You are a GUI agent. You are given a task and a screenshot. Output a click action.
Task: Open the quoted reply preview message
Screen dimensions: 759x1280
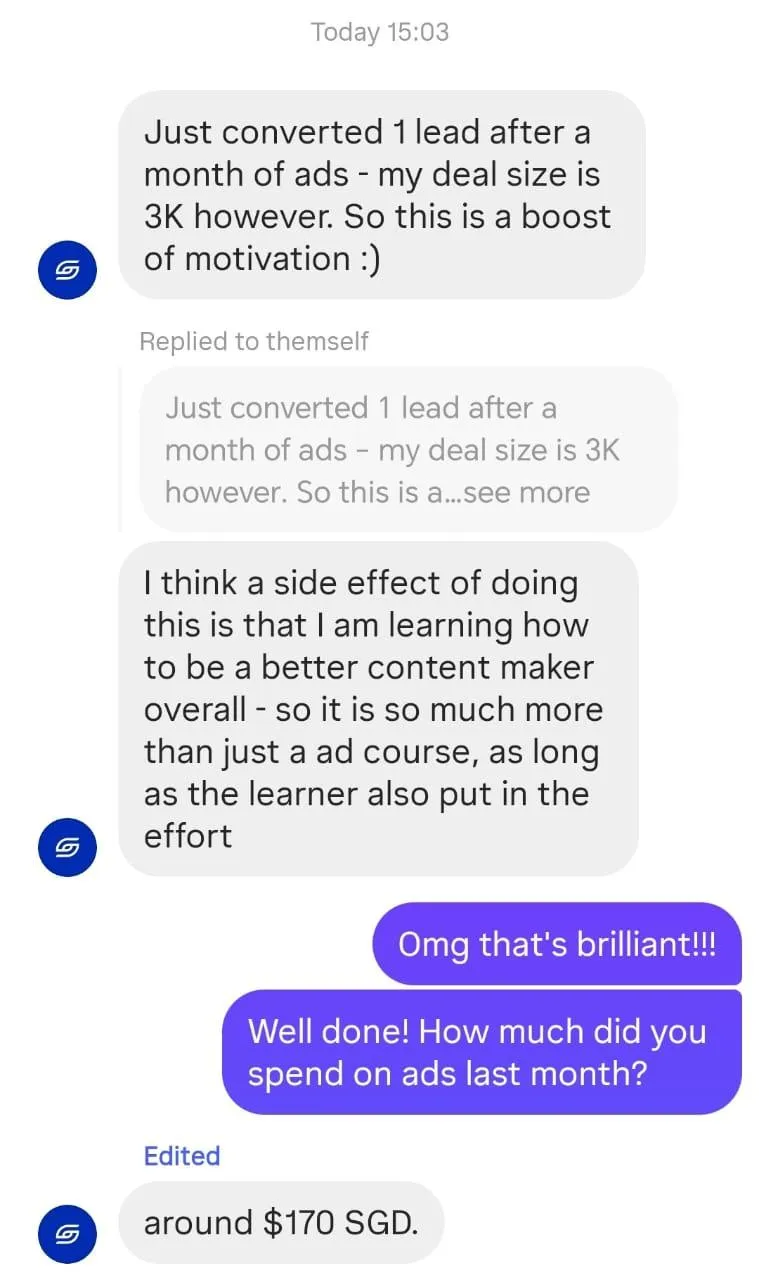point(408,450)
